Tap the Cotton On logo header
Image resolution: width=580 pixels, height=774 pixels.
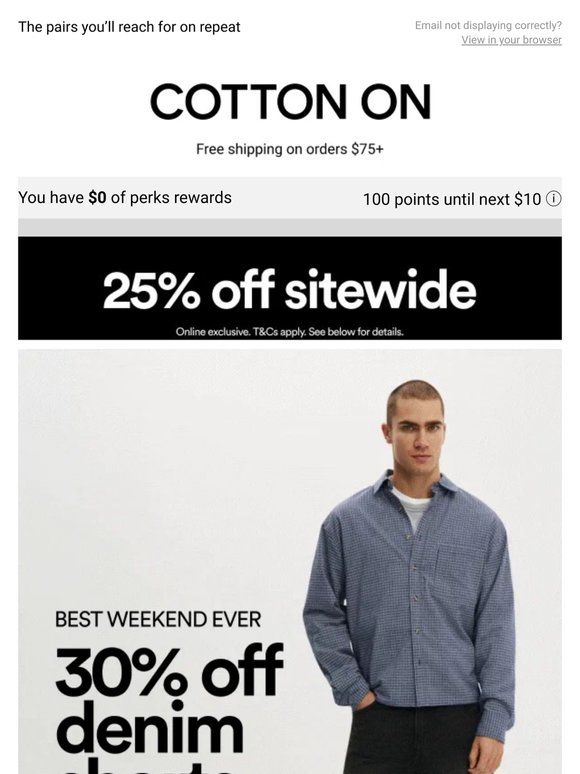pyautogui.click(x=290, y=102)
